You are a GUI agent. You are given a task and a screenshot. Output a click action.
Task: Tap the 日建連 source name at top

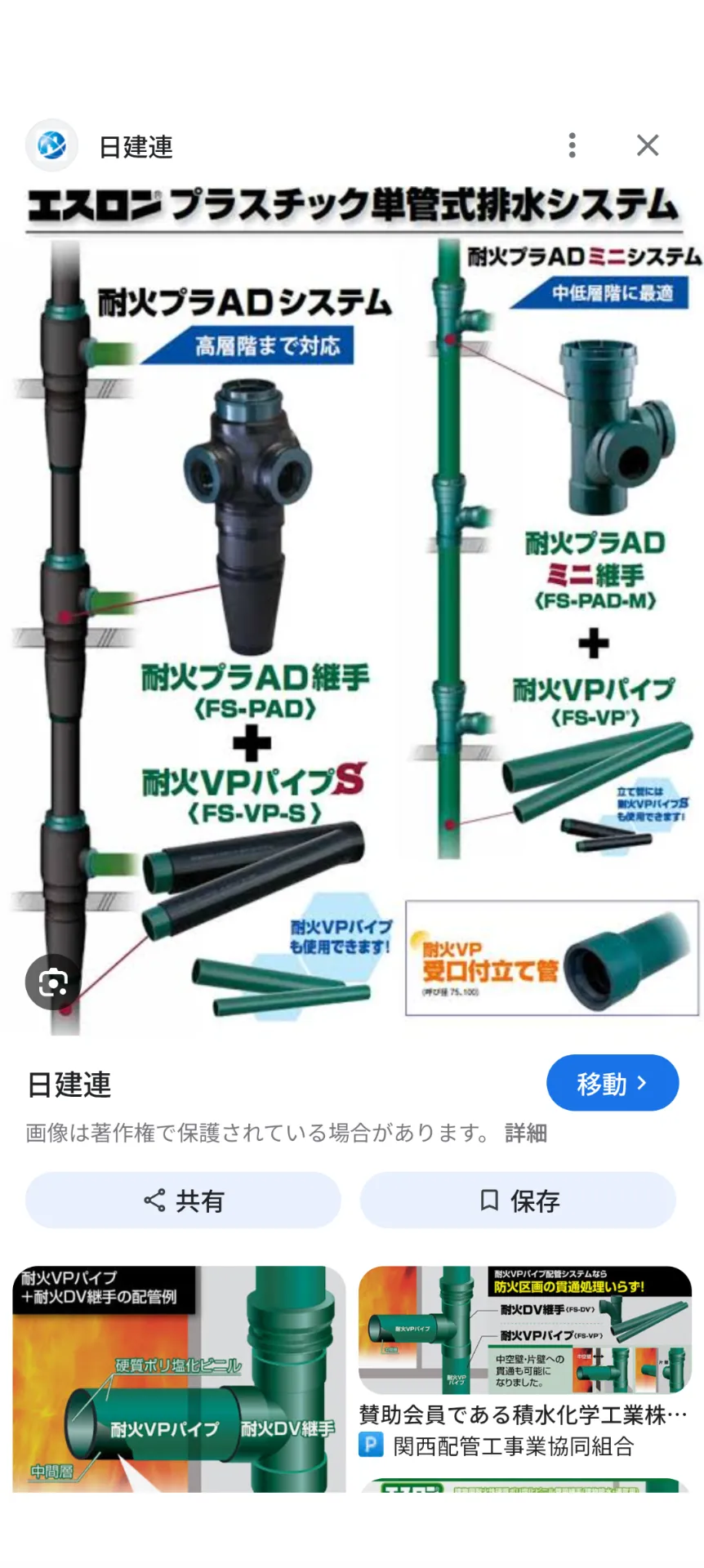coord(136,147)
